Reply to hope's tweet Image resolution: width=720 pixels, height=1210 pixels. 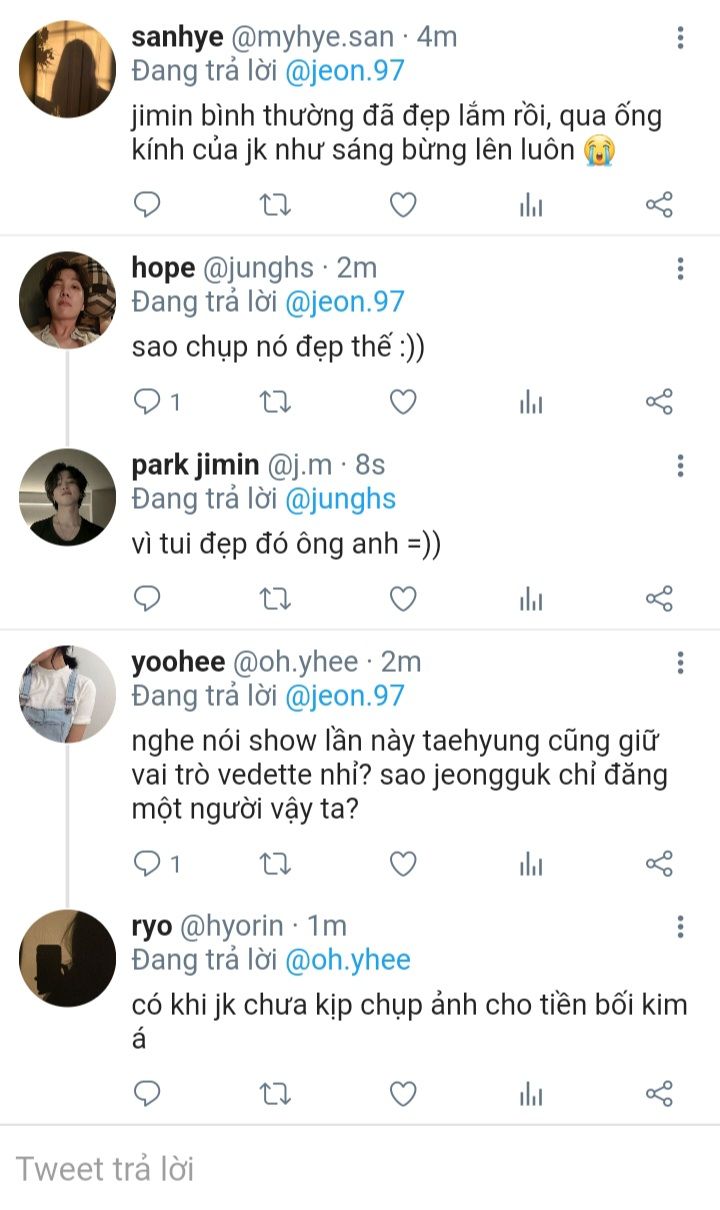point(148,402)
